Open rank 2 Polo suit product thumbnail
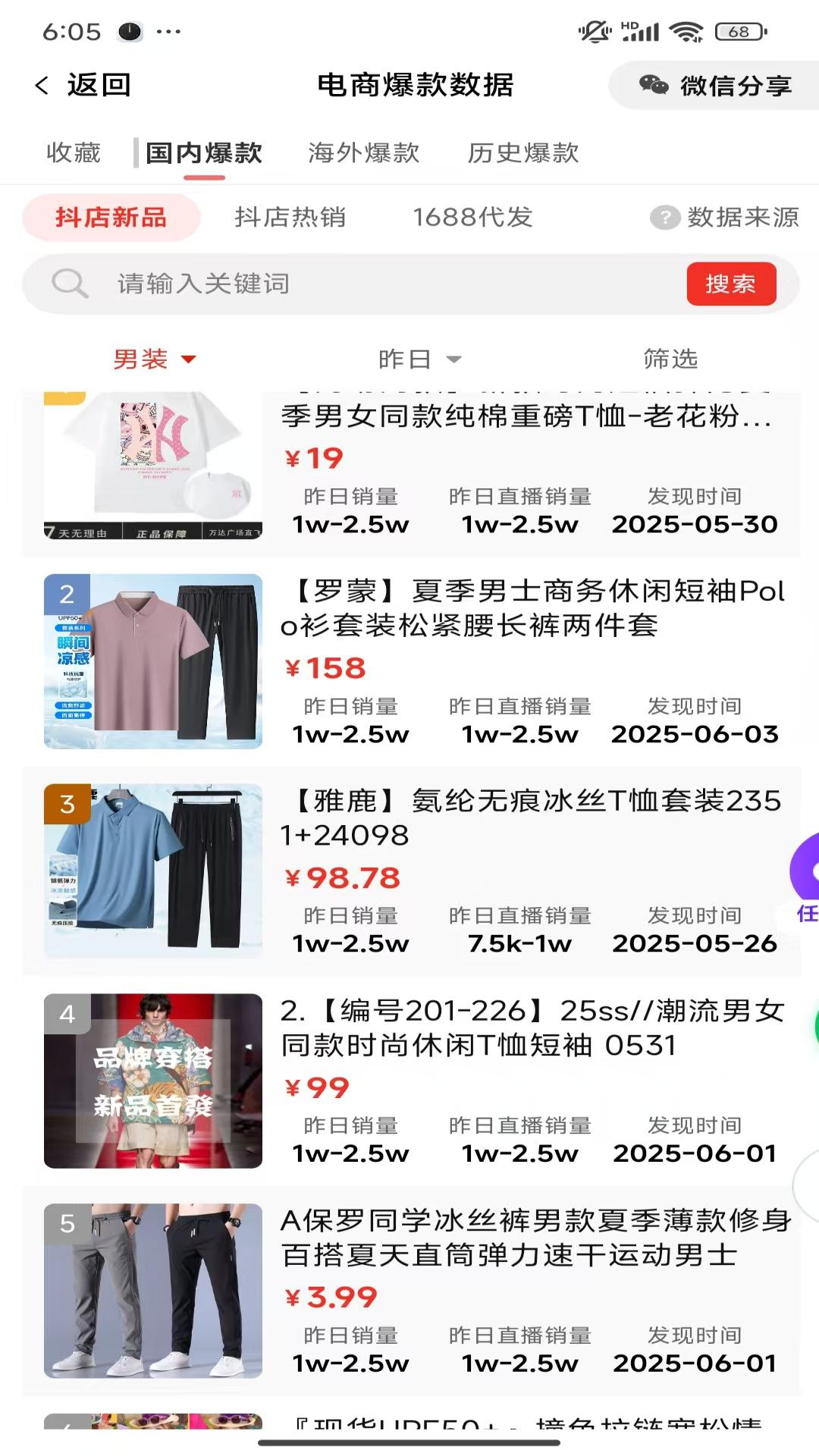The image size is (819, 1456). [152, 665]
